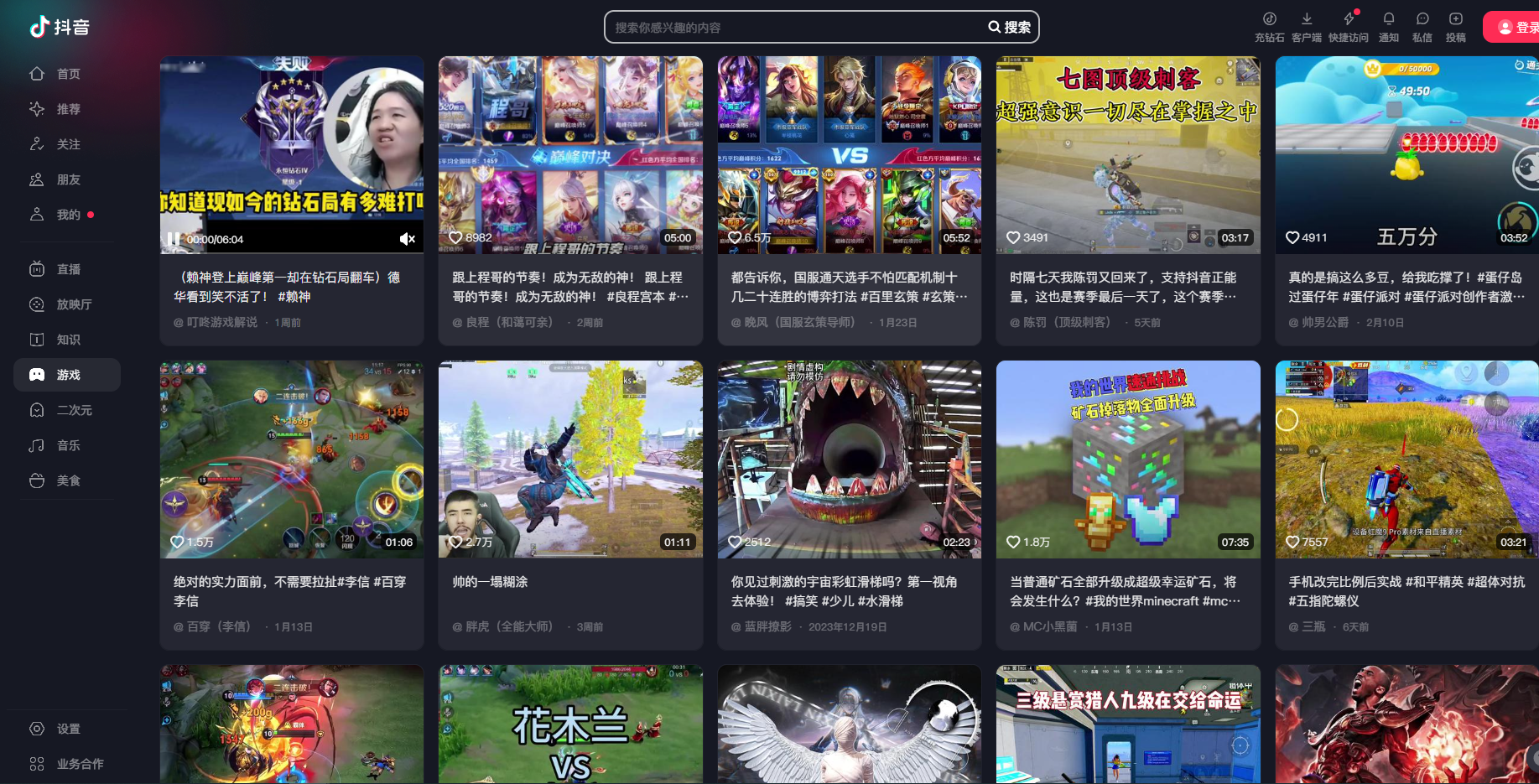Open the 投稿 upload option
This screenshot has width=1539, height=784.
(x=1456, y=27)
